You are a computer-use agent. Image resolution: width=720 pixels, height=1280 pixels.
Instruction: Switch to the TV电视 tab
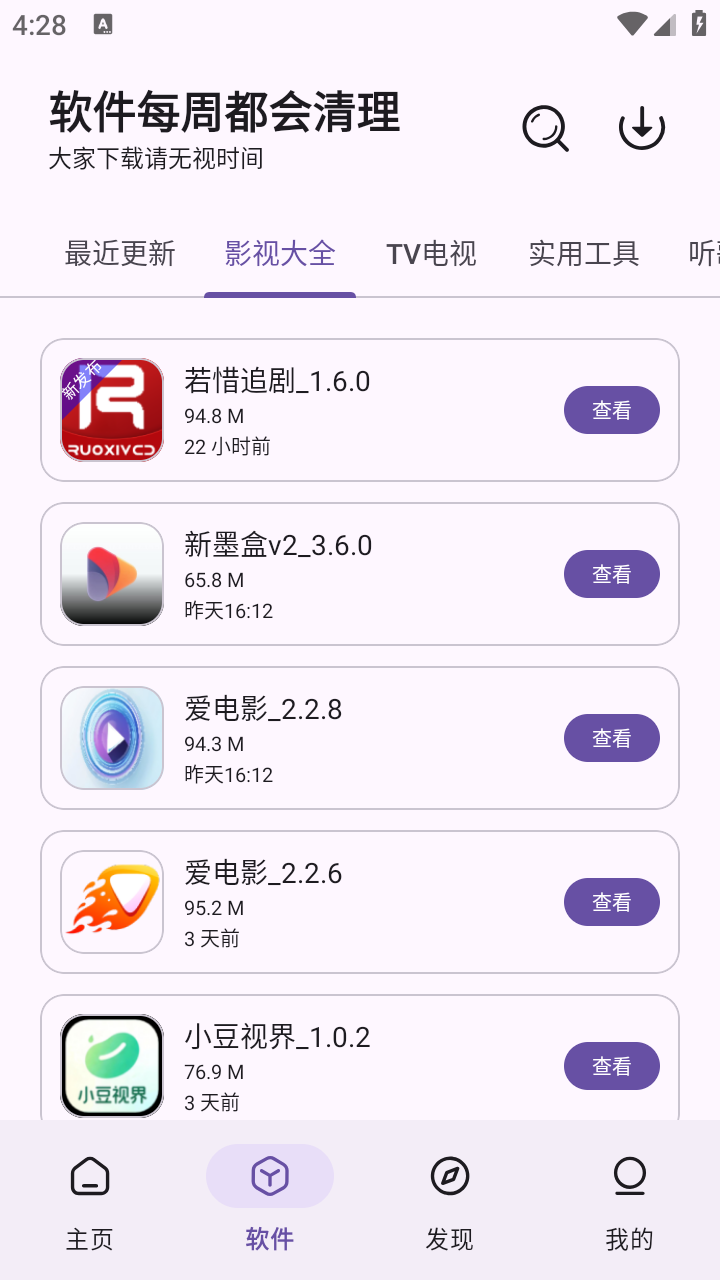431,254
